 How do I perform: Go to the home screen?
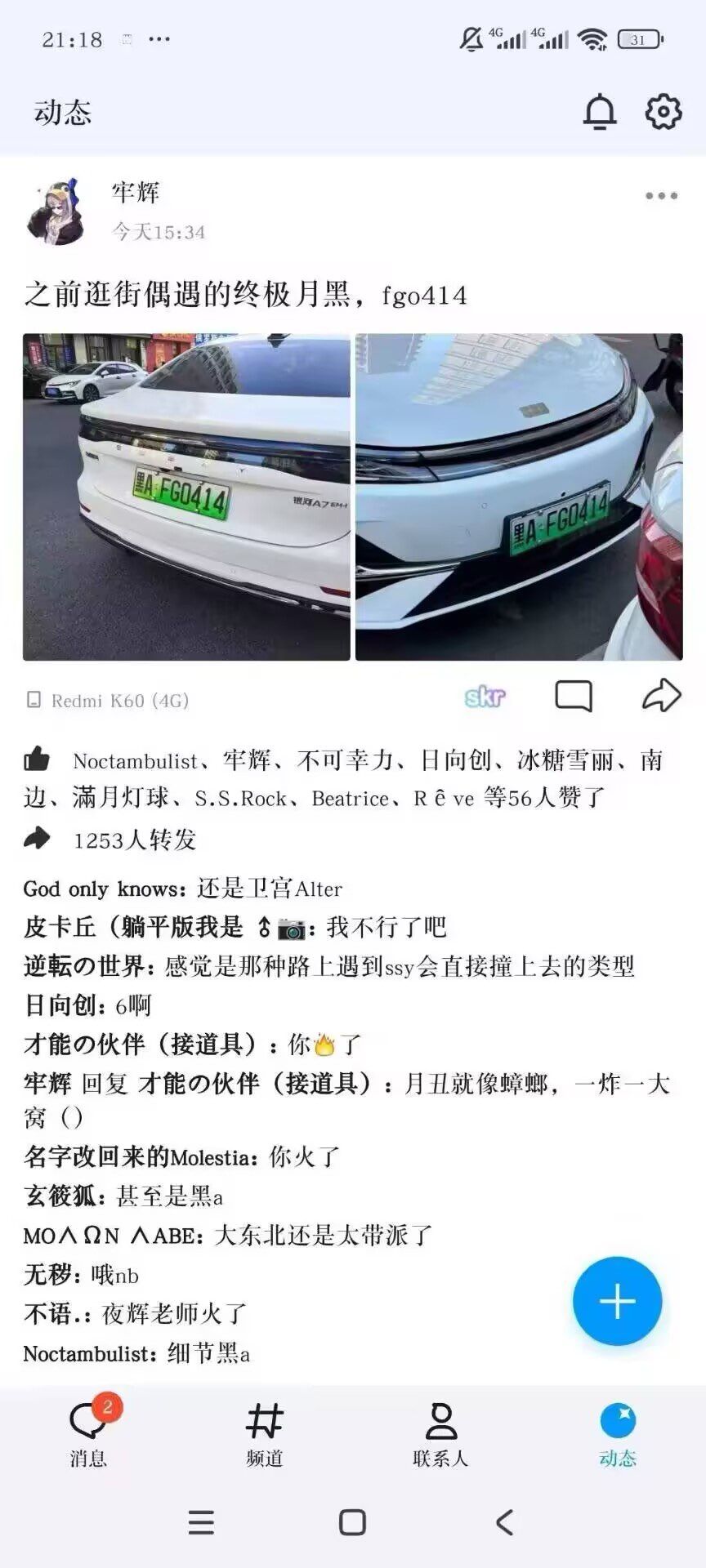pos(352,1522)
